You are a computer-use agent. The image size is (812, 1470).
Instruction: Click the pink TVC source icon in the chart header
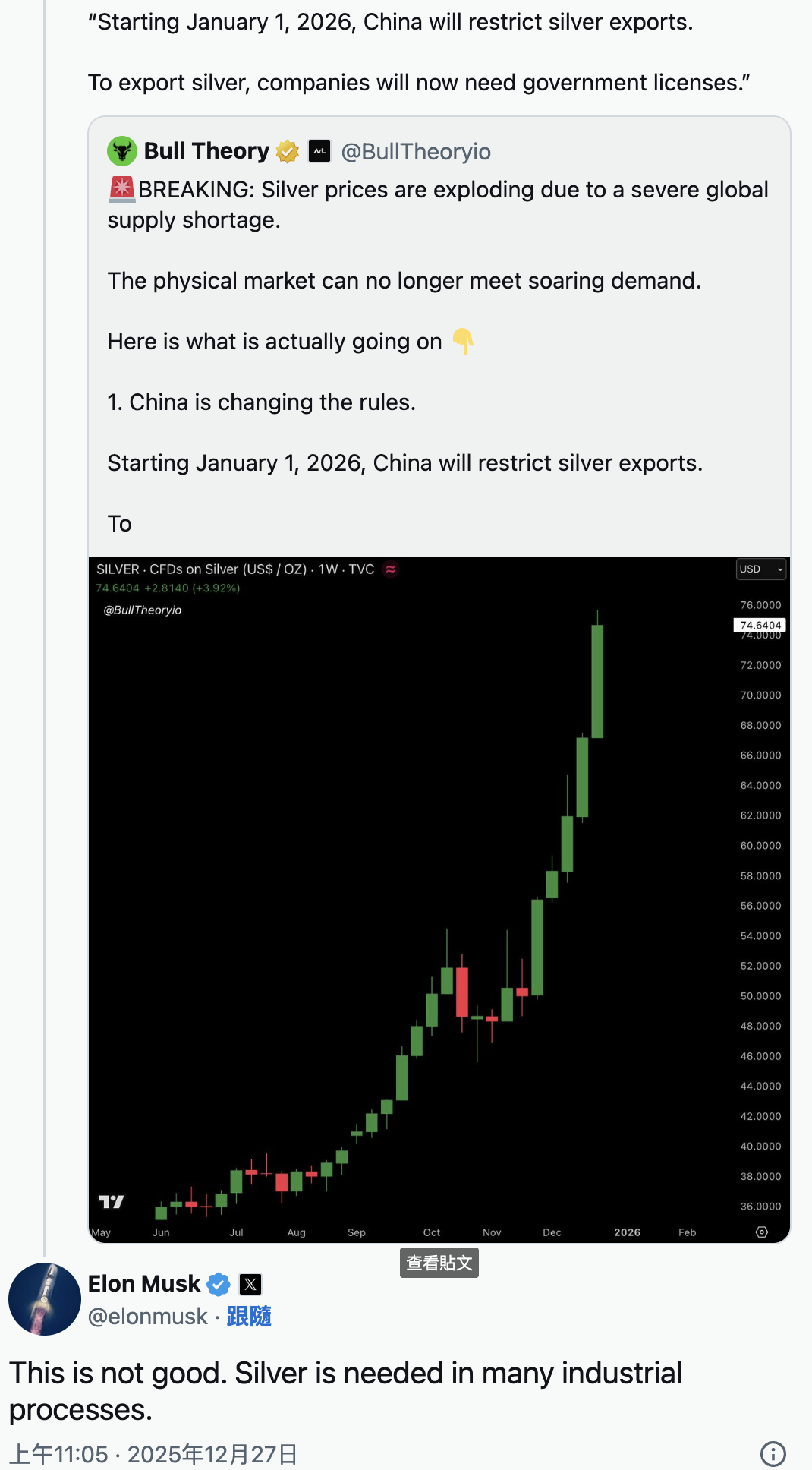click(389, 569)
